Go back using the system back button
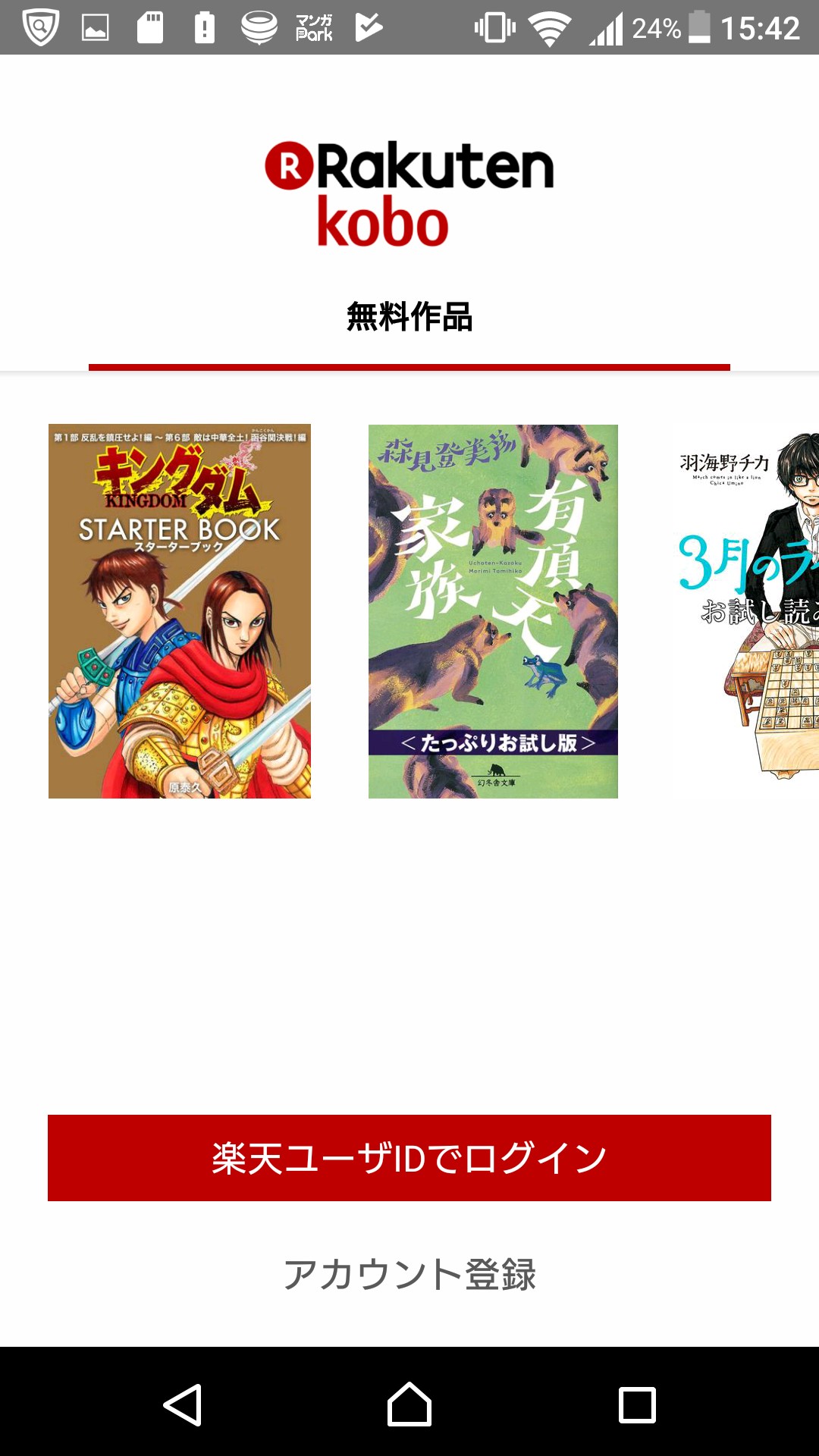 tap(183, 1404)
